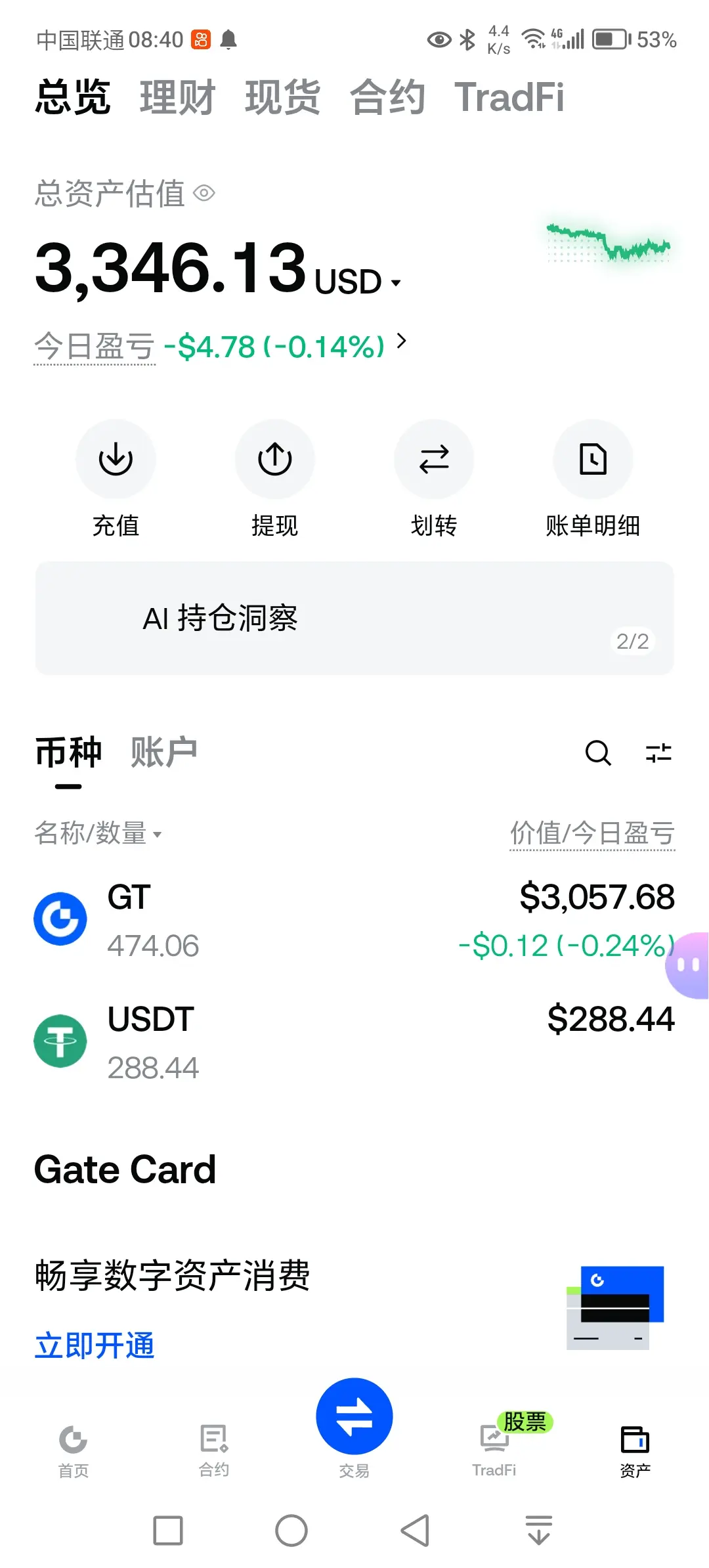This screenshot has height=1568, width=709.
Task: Open the GT holding row
Action: point(354,919)
